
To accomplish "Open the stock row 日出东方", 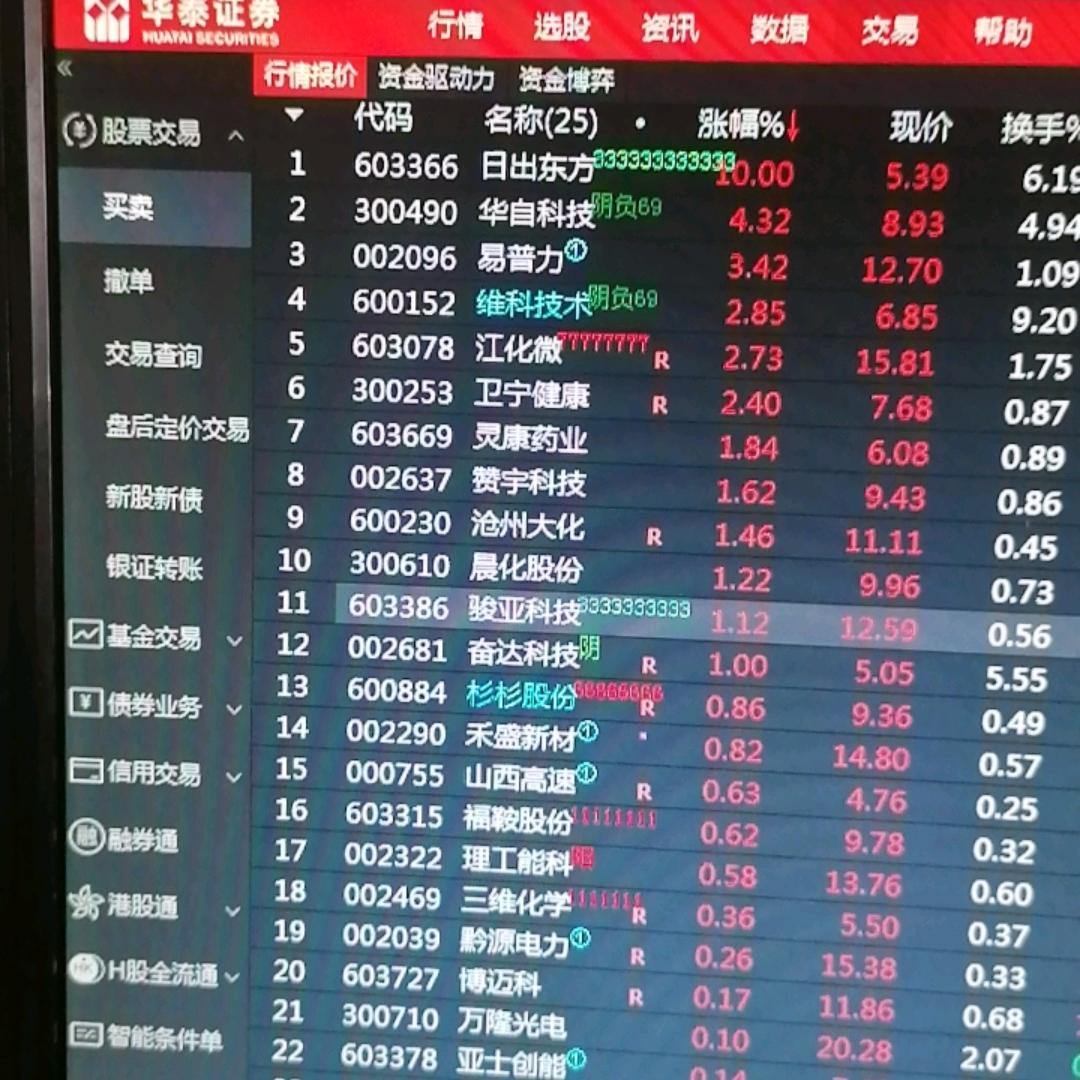I will pyautogui.click(x=537, y=167).
